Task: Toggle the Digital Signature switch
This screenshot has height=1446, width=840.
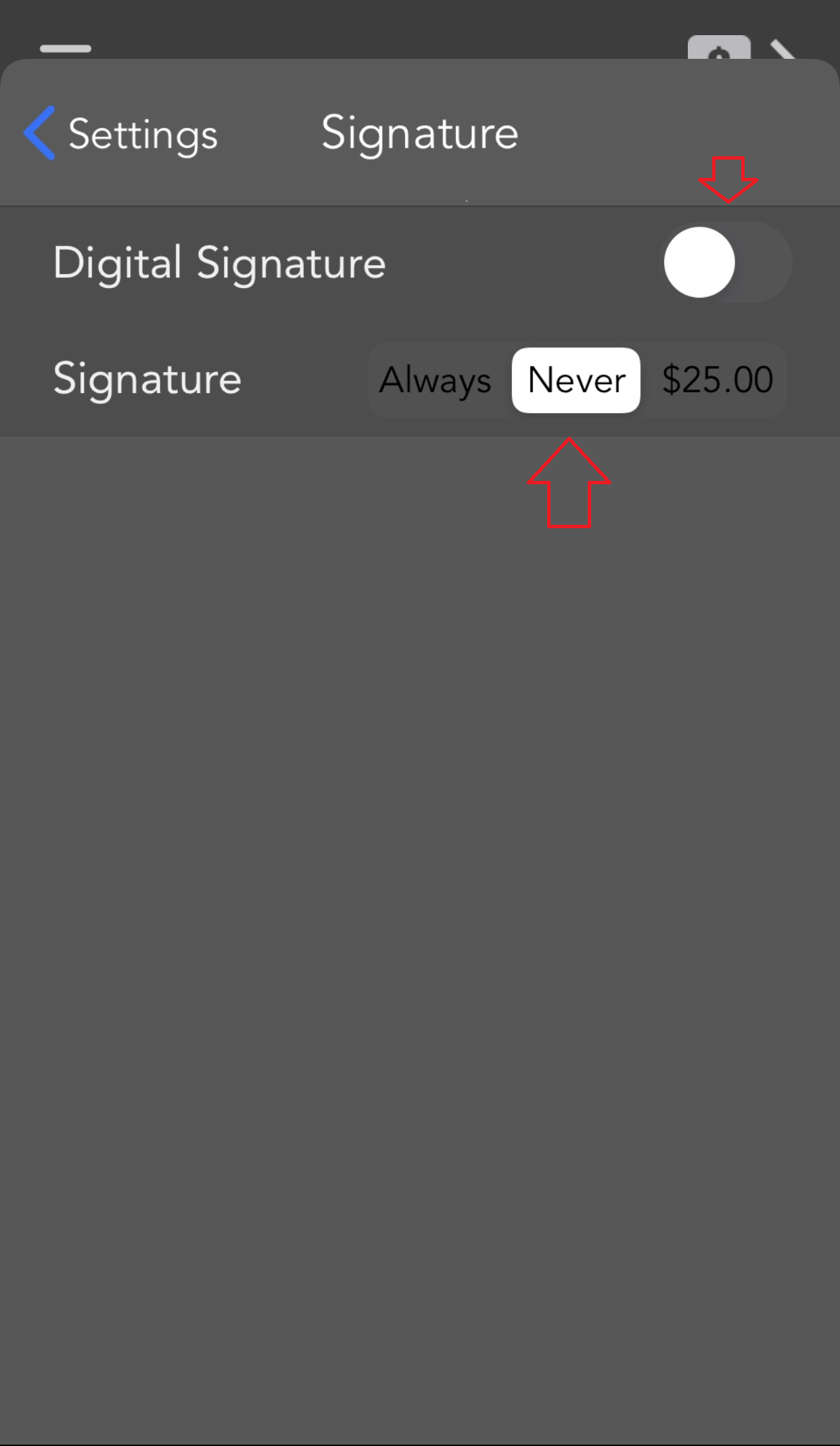Action: click(x=725, y=262)
